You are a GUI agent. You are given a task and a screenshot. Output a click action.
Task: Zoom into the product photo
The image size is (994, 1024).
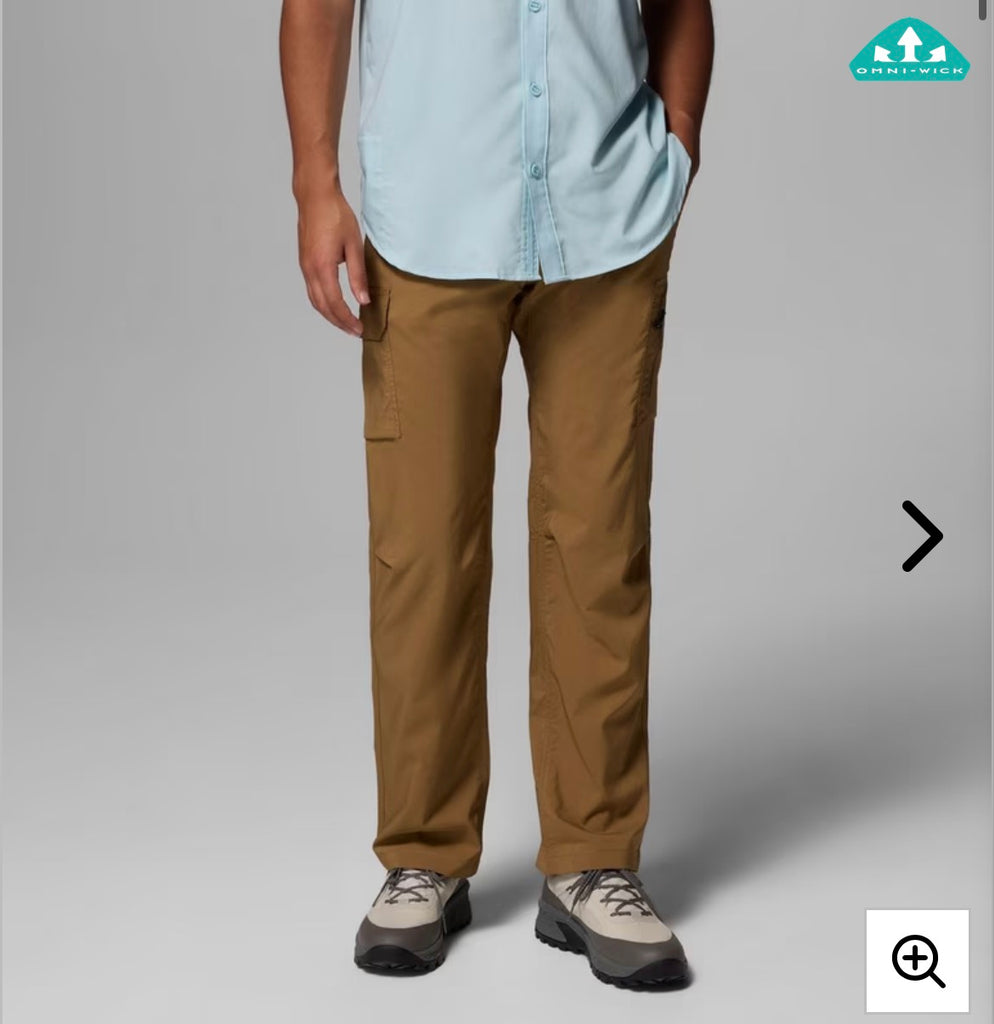tap(917, 961)
